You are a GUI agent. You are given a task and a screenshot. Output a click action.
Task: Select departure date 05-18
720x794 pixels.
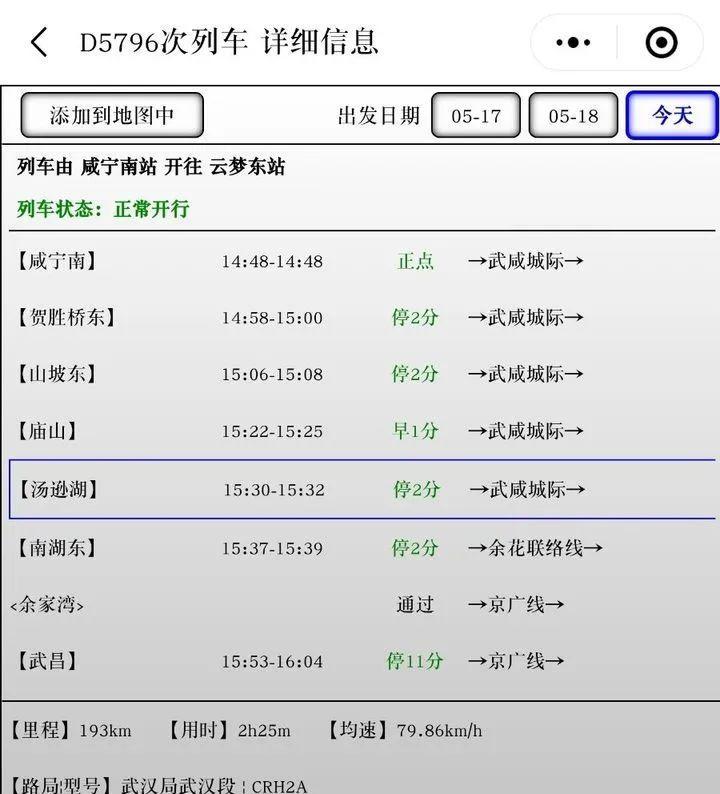click(x=573, y=116)
